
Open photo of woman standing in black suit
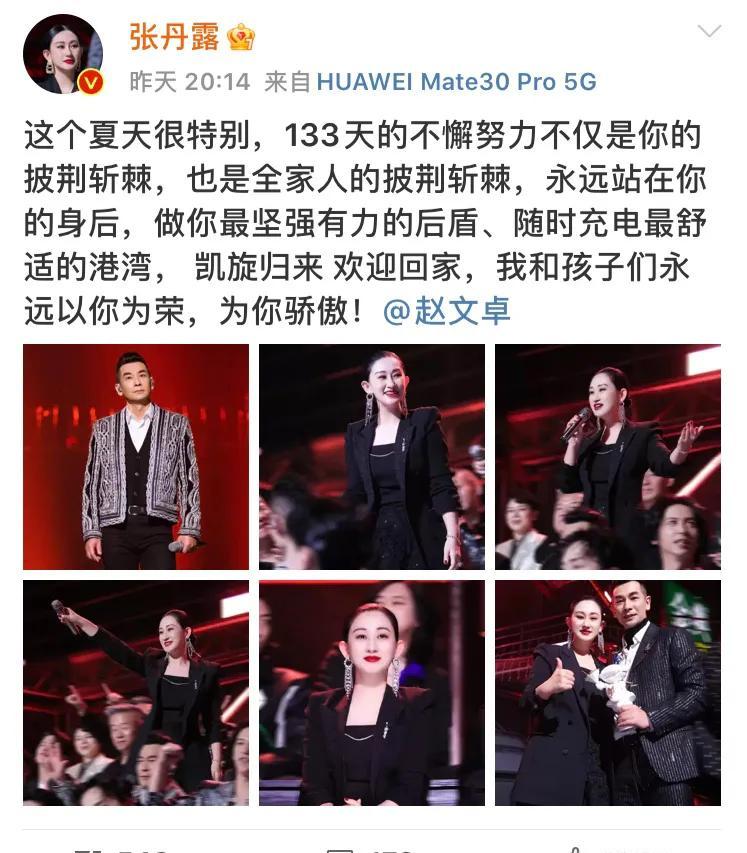(372, 457)
